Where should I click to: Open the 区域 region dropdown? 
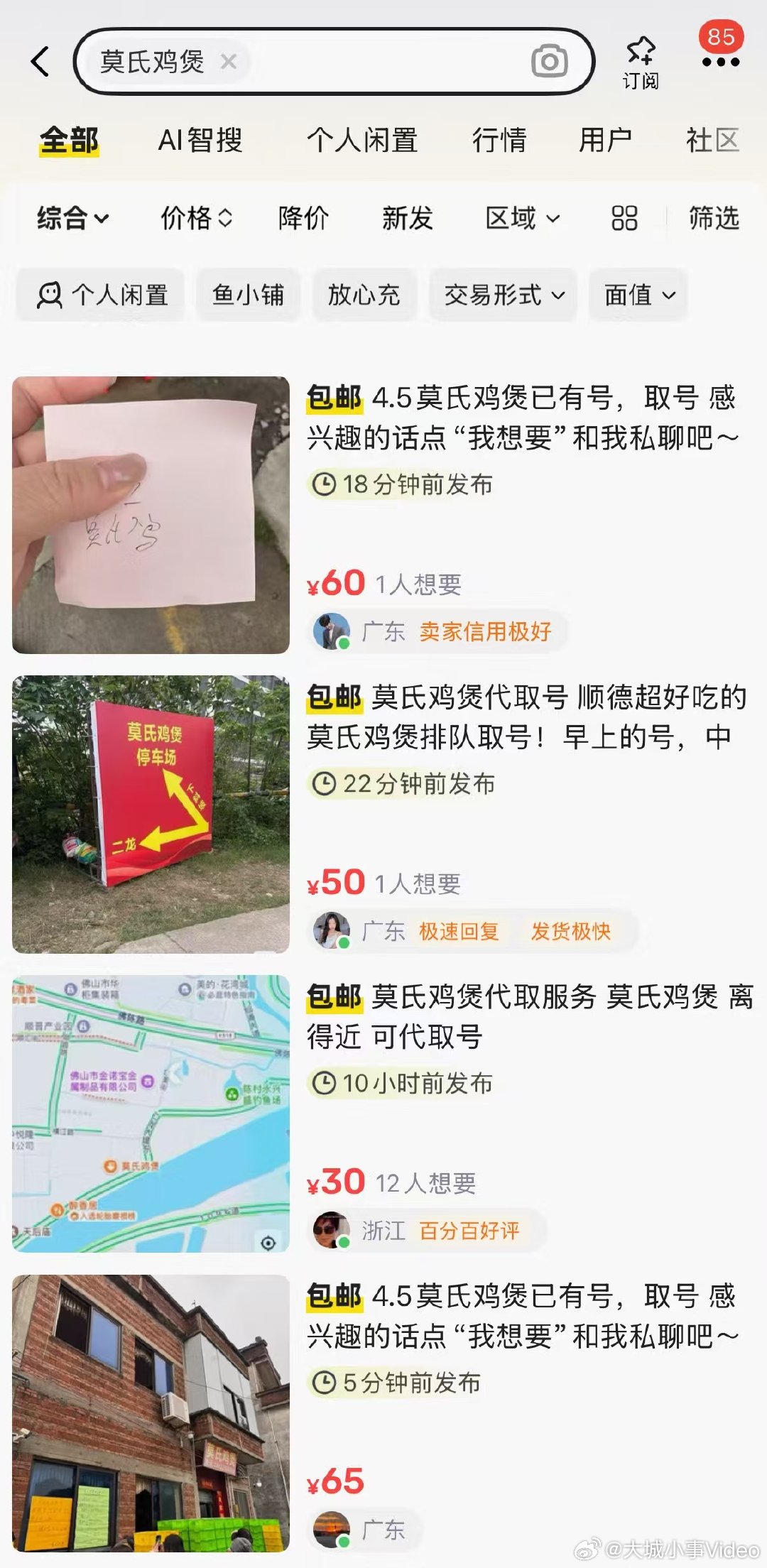pos(523,219)
